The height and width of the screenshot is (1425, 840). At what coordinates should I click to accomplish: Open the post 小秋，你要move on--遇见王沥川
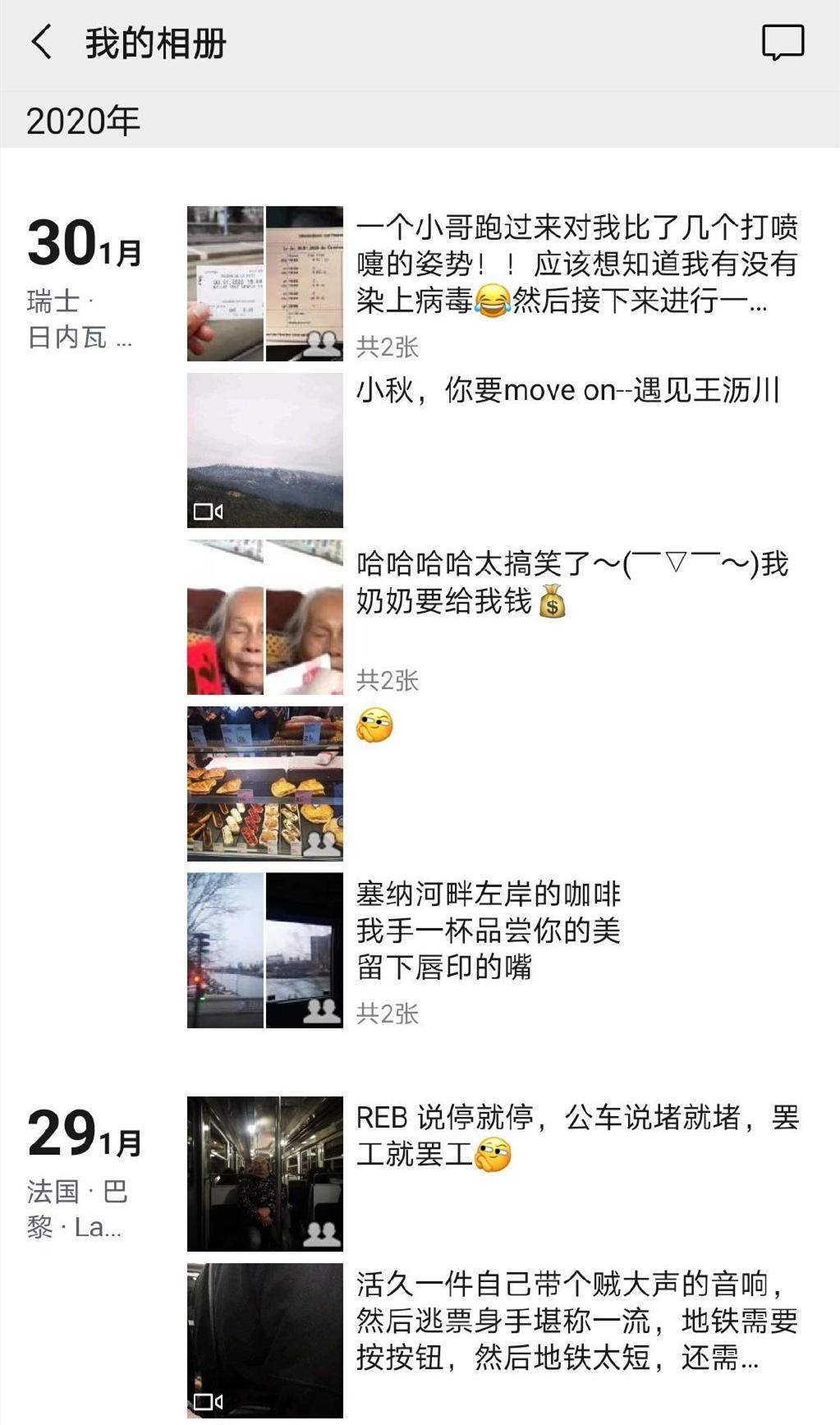coord(575,393)
